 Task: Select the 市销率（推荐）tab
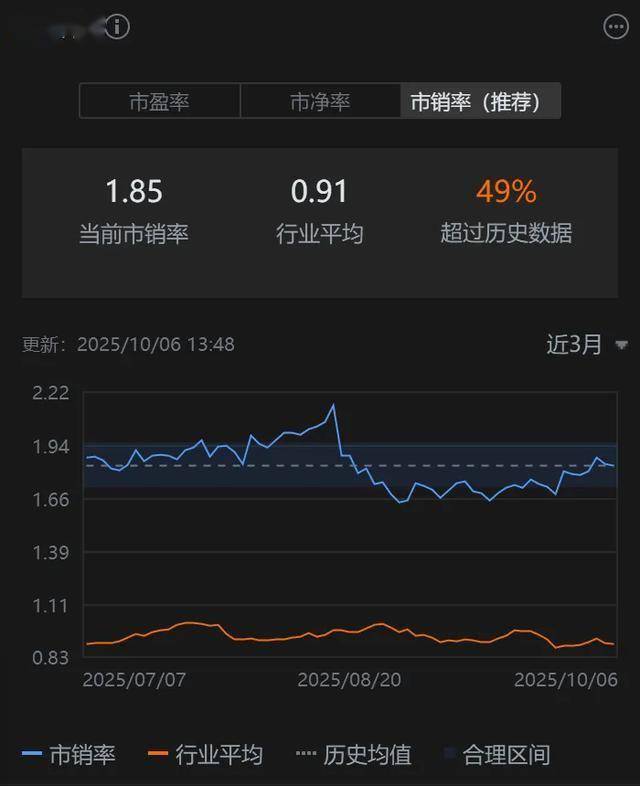tap(480, 101)
